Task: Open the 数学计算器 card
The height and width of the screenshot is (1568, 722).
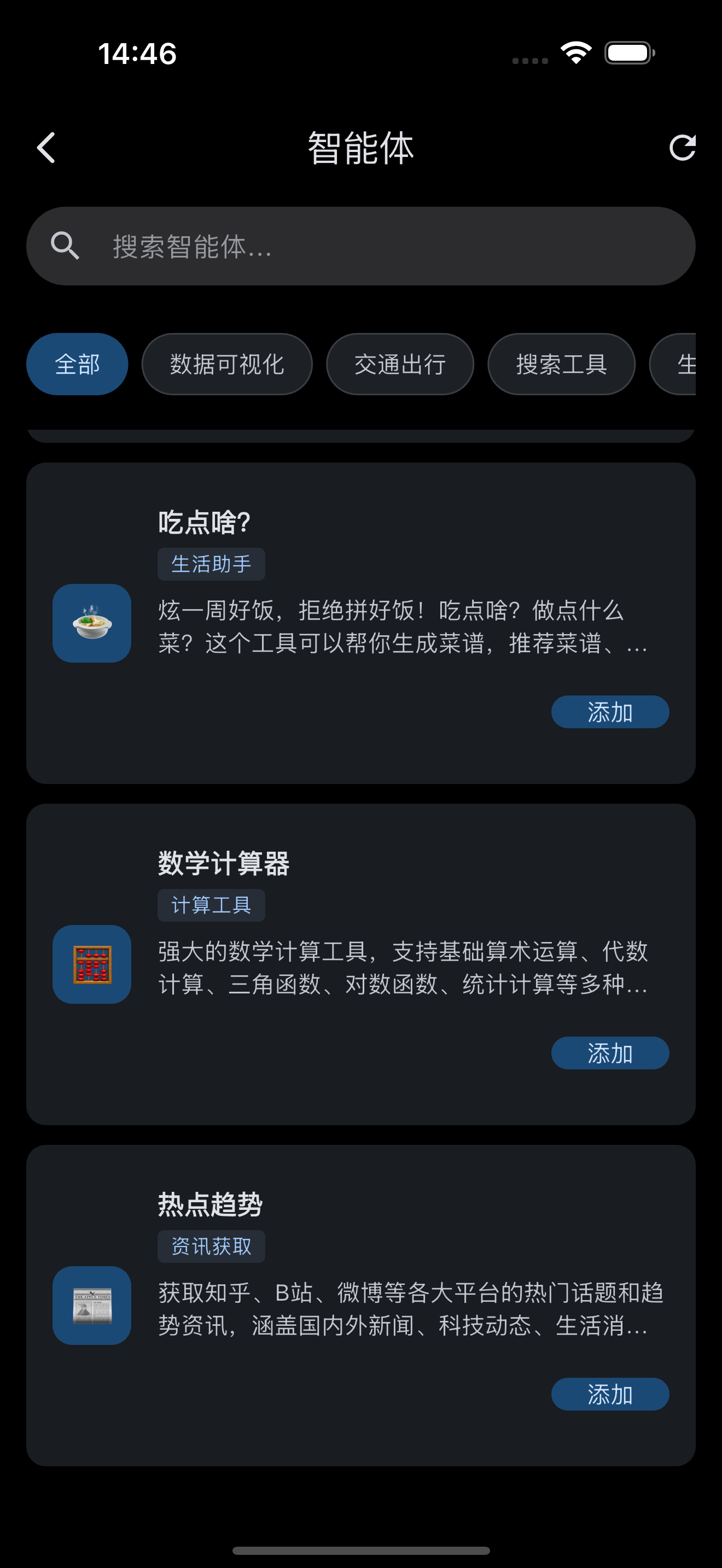Action: pyautogui.click(x=361, y=964)
